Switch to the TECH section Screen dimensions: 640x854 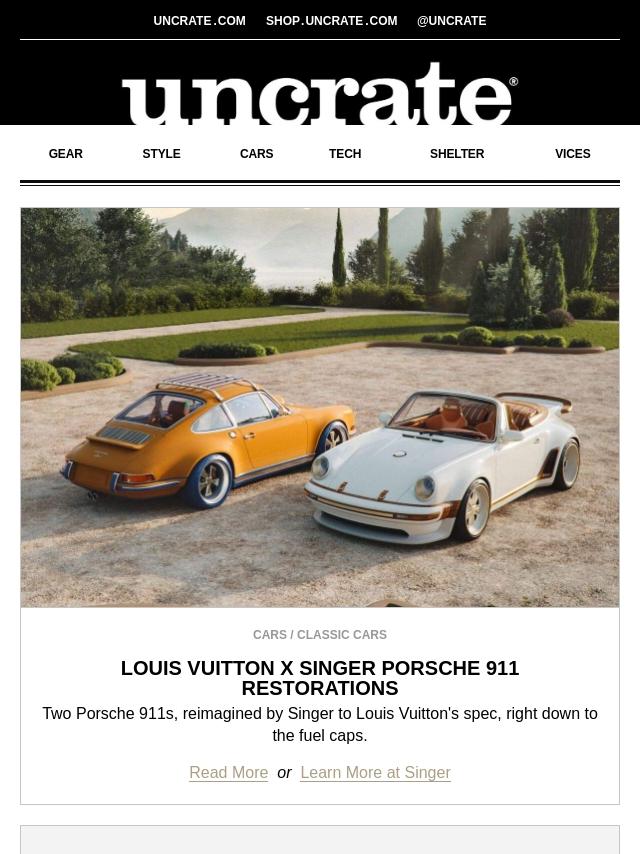pos(345,154)
